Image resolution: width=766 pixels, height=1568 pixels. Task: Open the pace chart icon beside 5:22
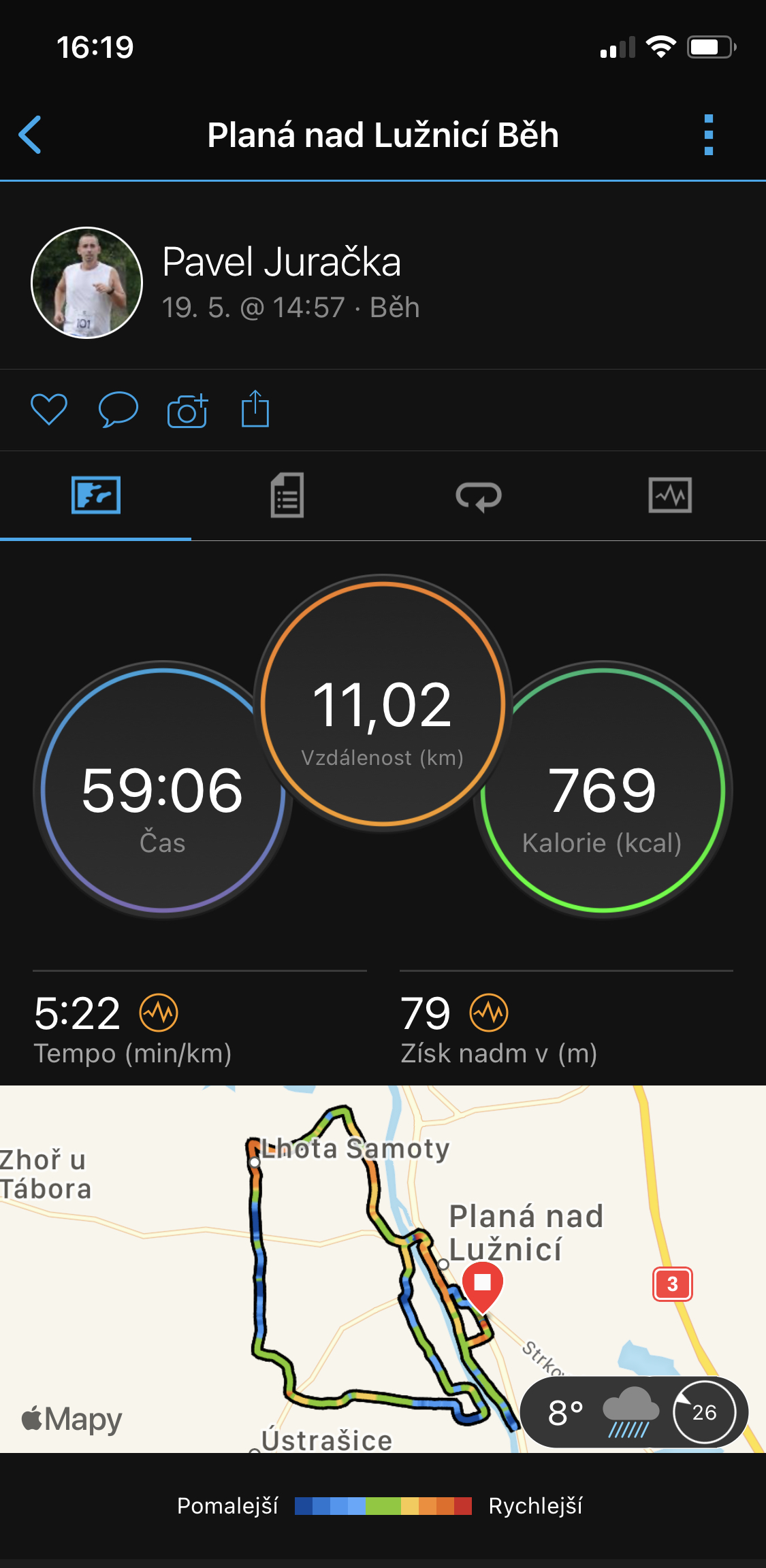(159, 1013)
